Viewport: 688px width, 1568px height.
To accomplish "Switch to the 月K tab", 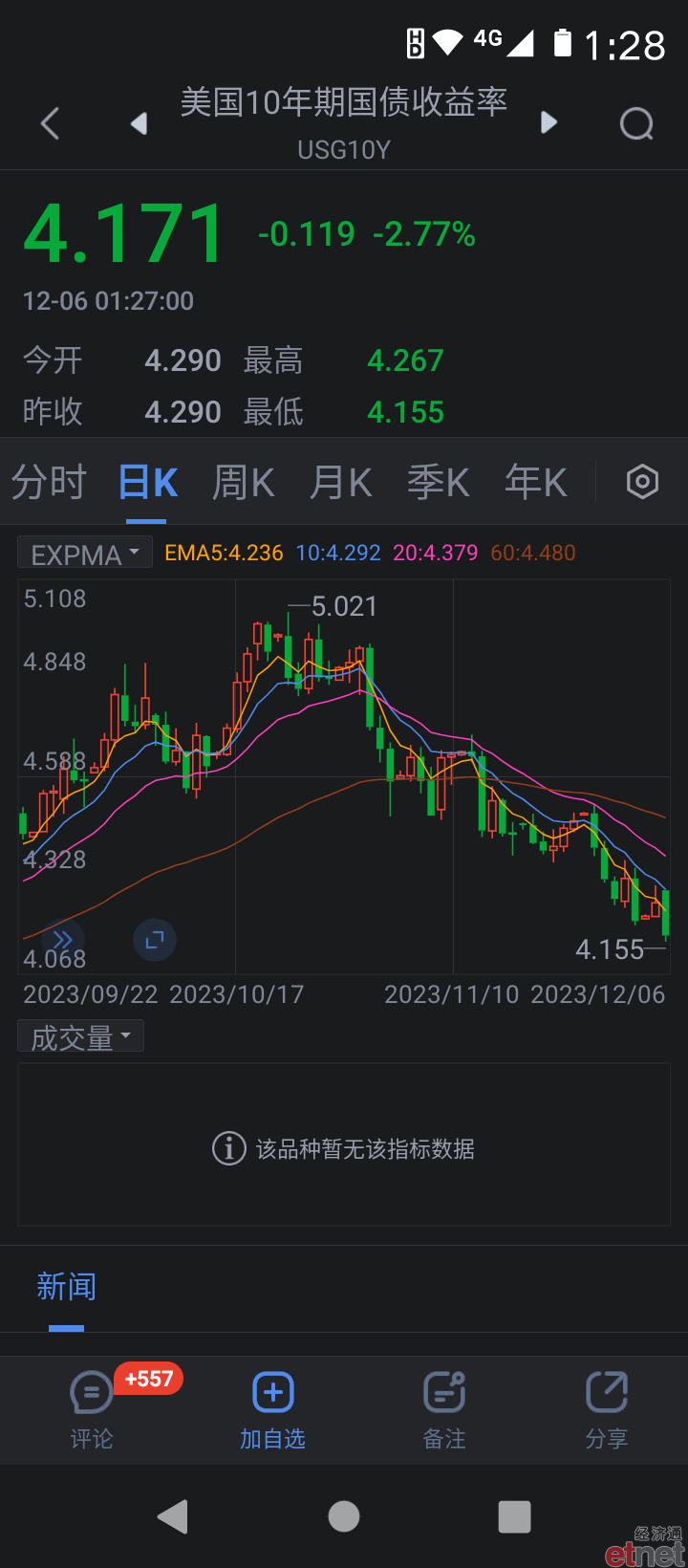I will [341, 482].
